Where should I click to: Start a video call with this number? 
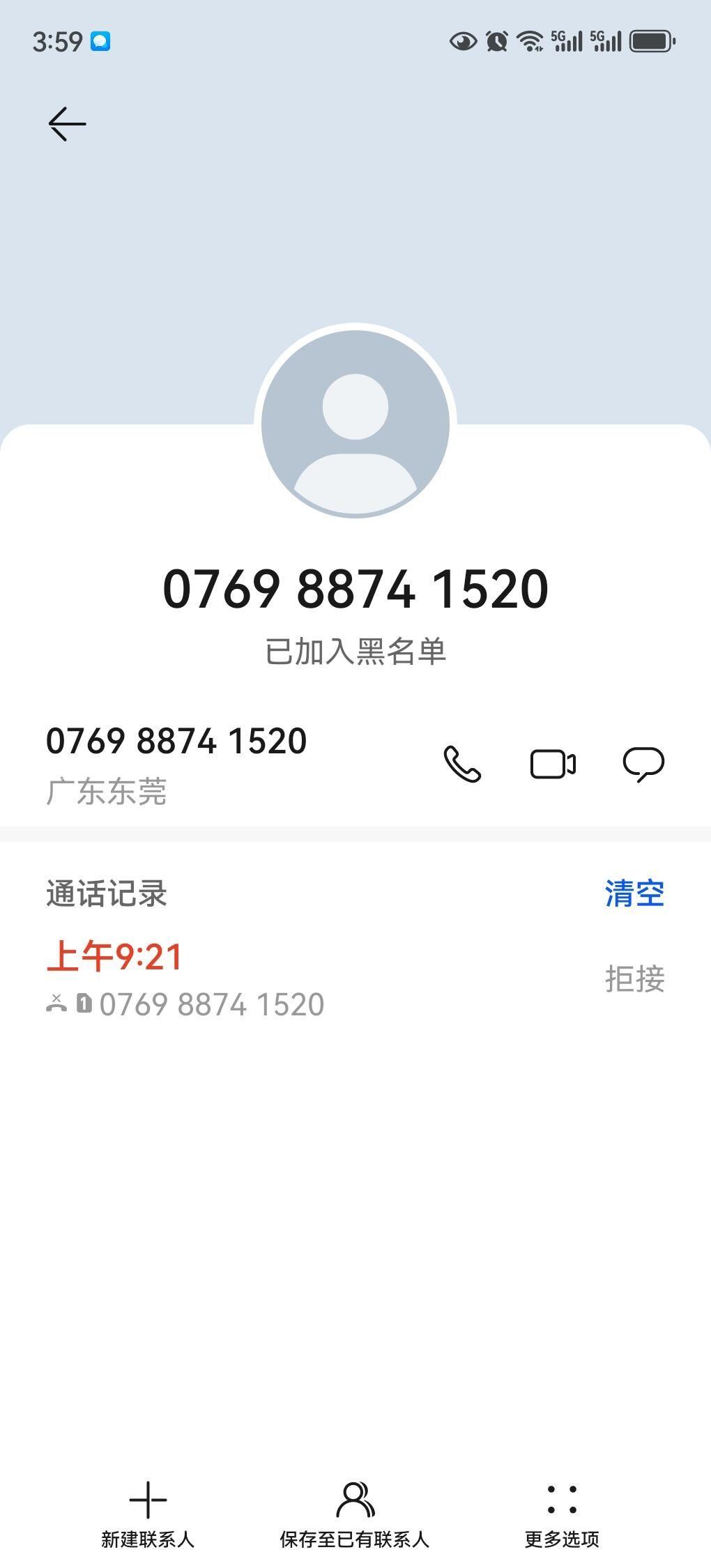click(553, 764)
